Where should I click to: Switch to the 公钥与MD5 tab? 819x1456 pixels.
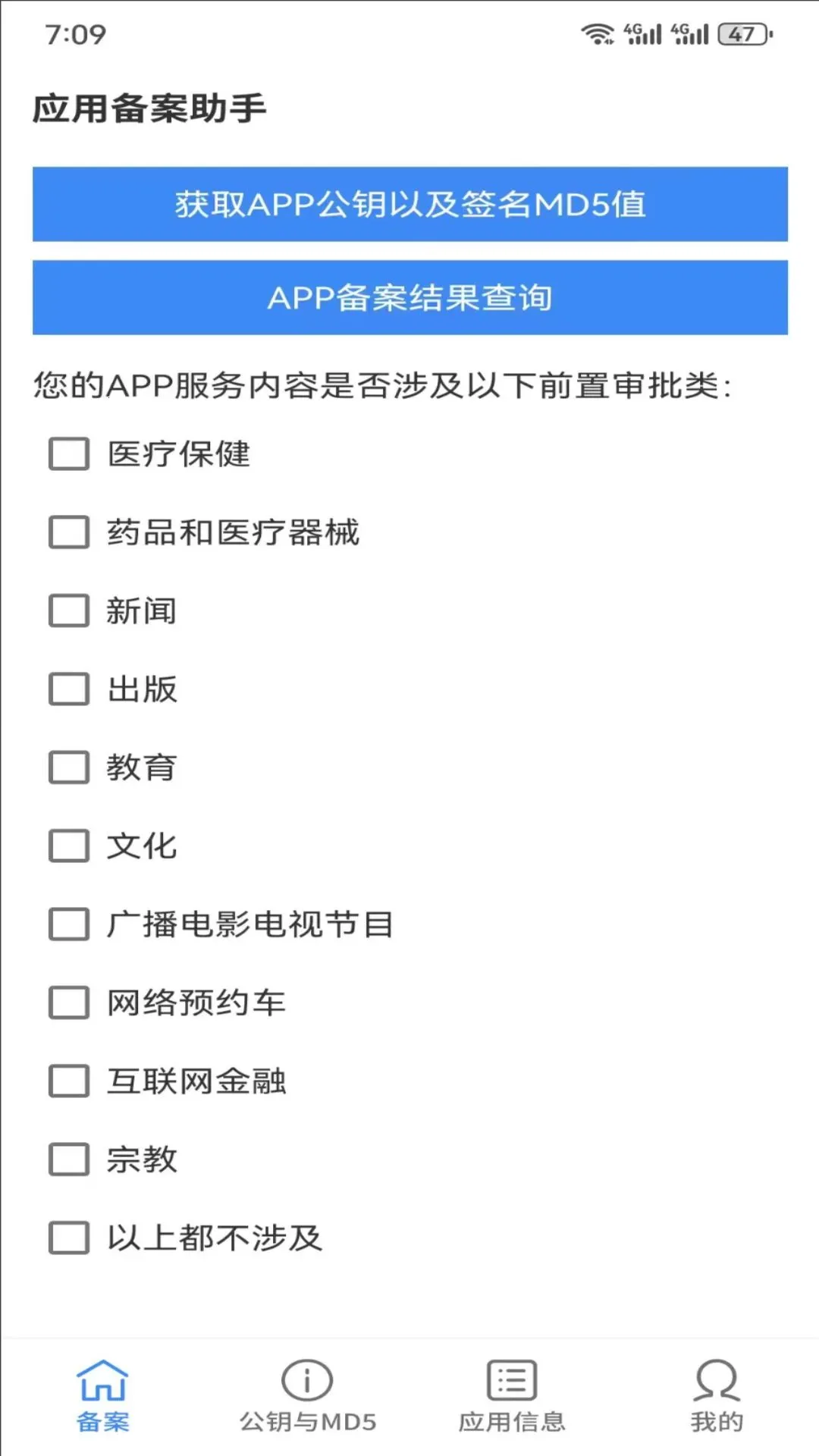coord(307,1396)
